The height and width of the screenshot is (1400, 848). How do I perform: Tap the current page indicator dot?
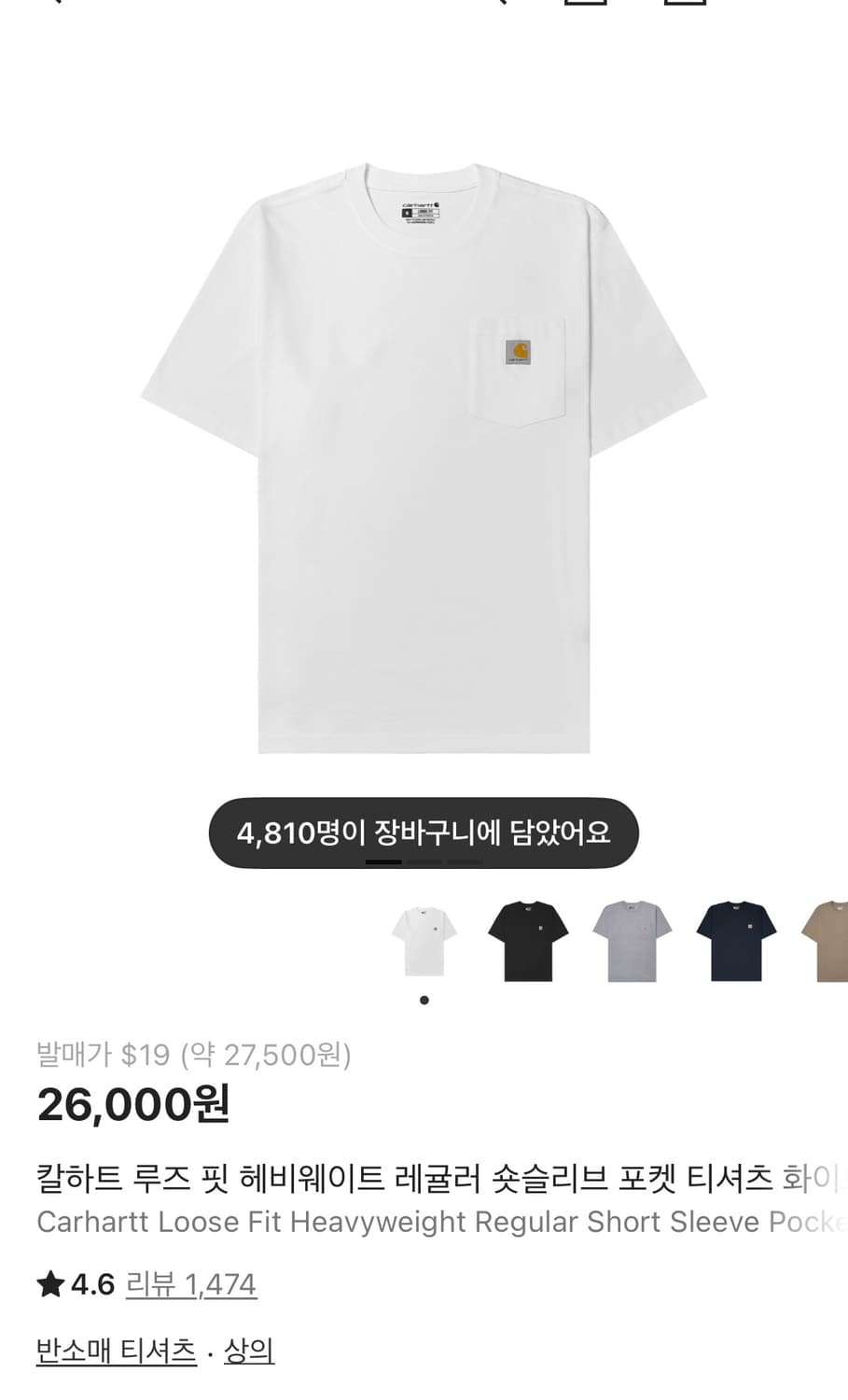424,1000
